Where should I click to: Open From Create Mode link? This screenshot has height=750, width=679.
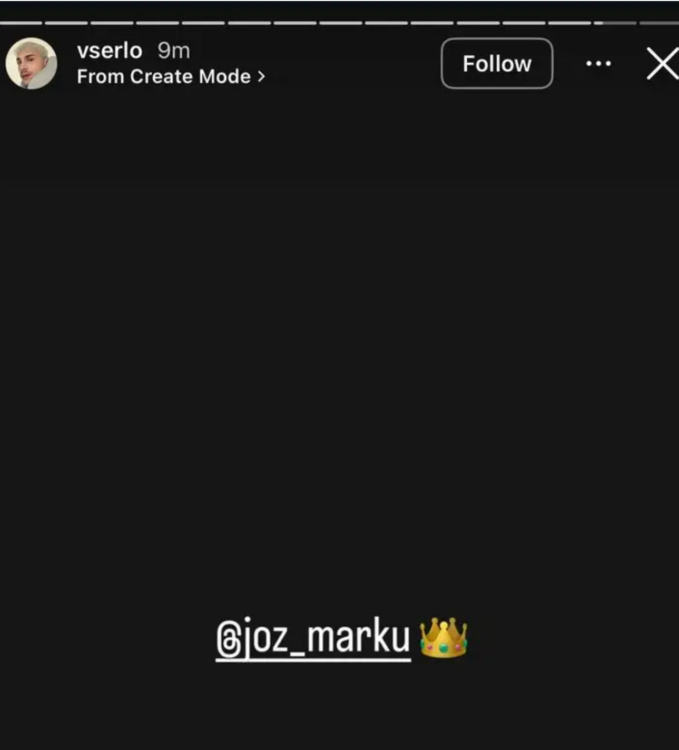(x=170, y=76)
